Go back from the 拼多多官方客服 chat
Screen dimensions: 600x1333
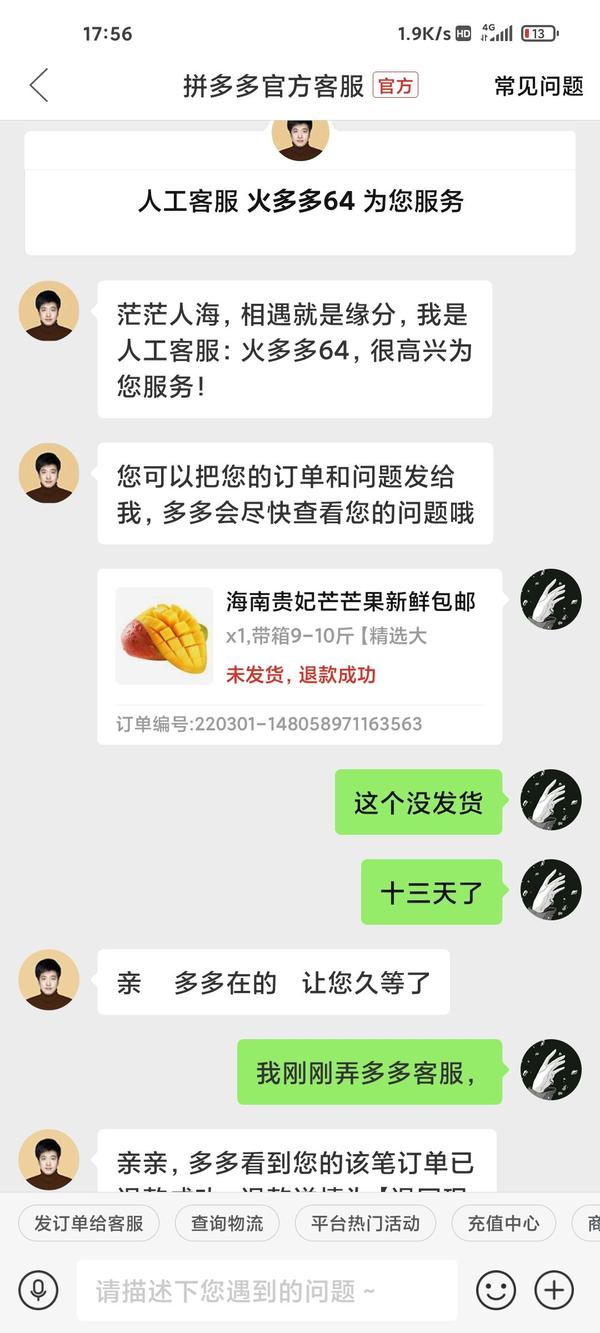[39, 86]
